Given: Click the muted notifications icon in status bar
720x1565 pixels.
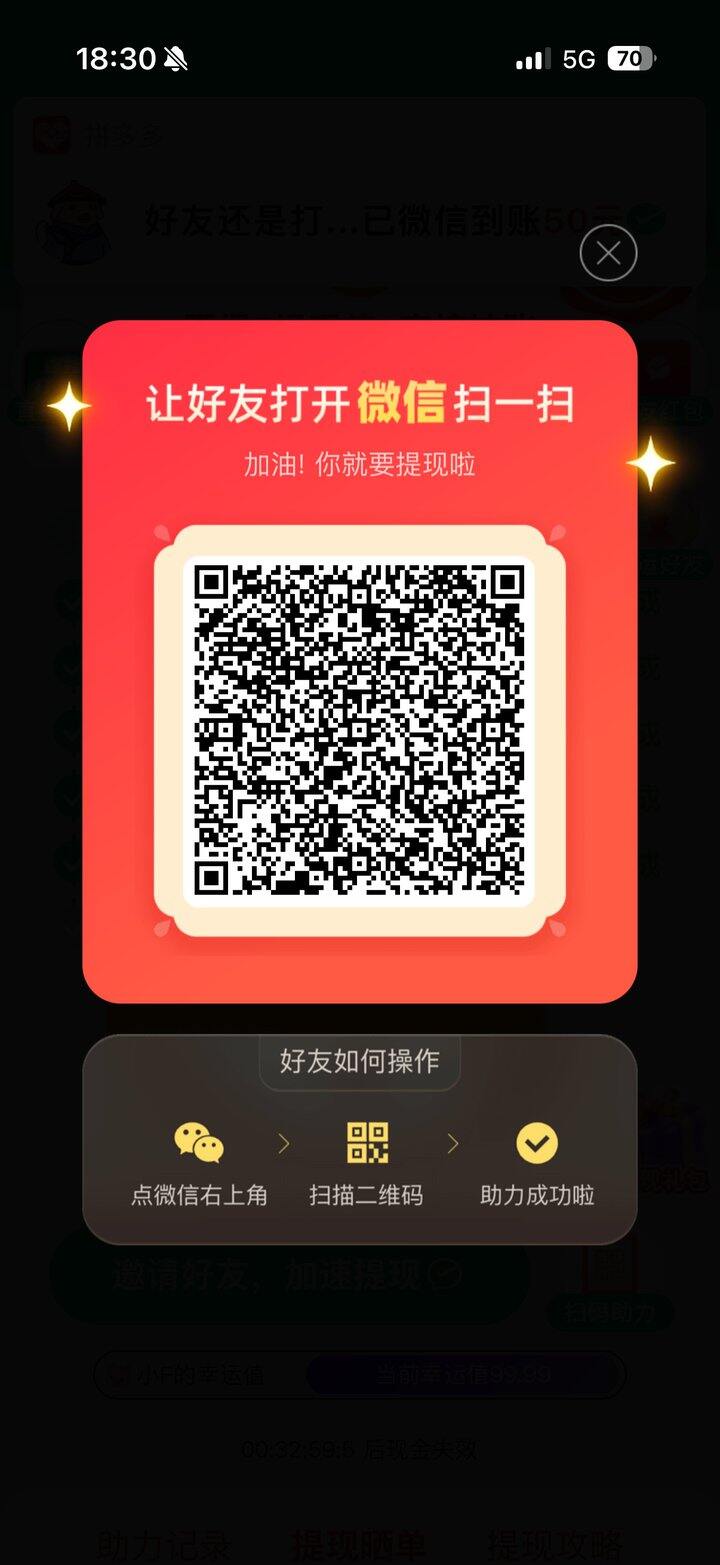Looking at the screenshot, I should tap(172, 57).
